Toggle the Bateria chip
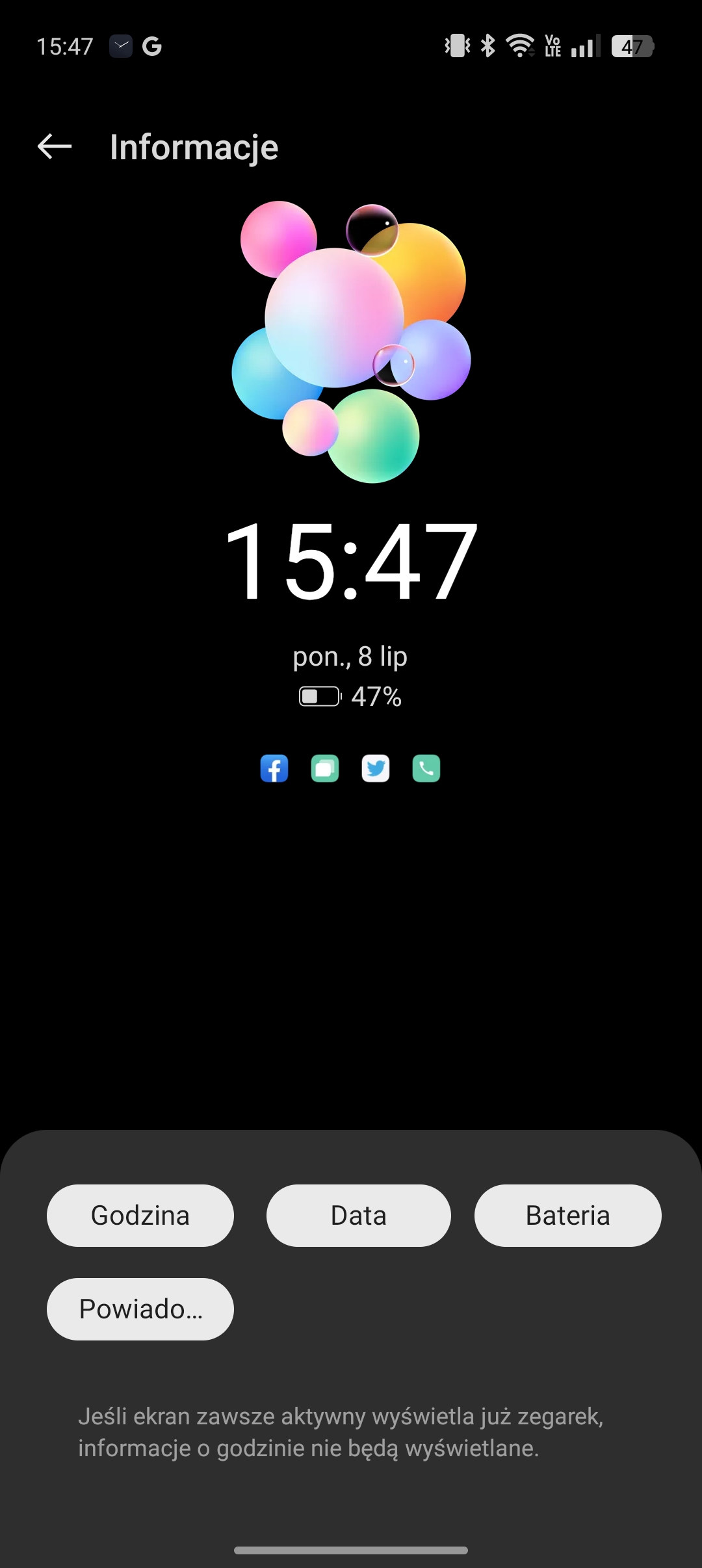 [567, 1215]
